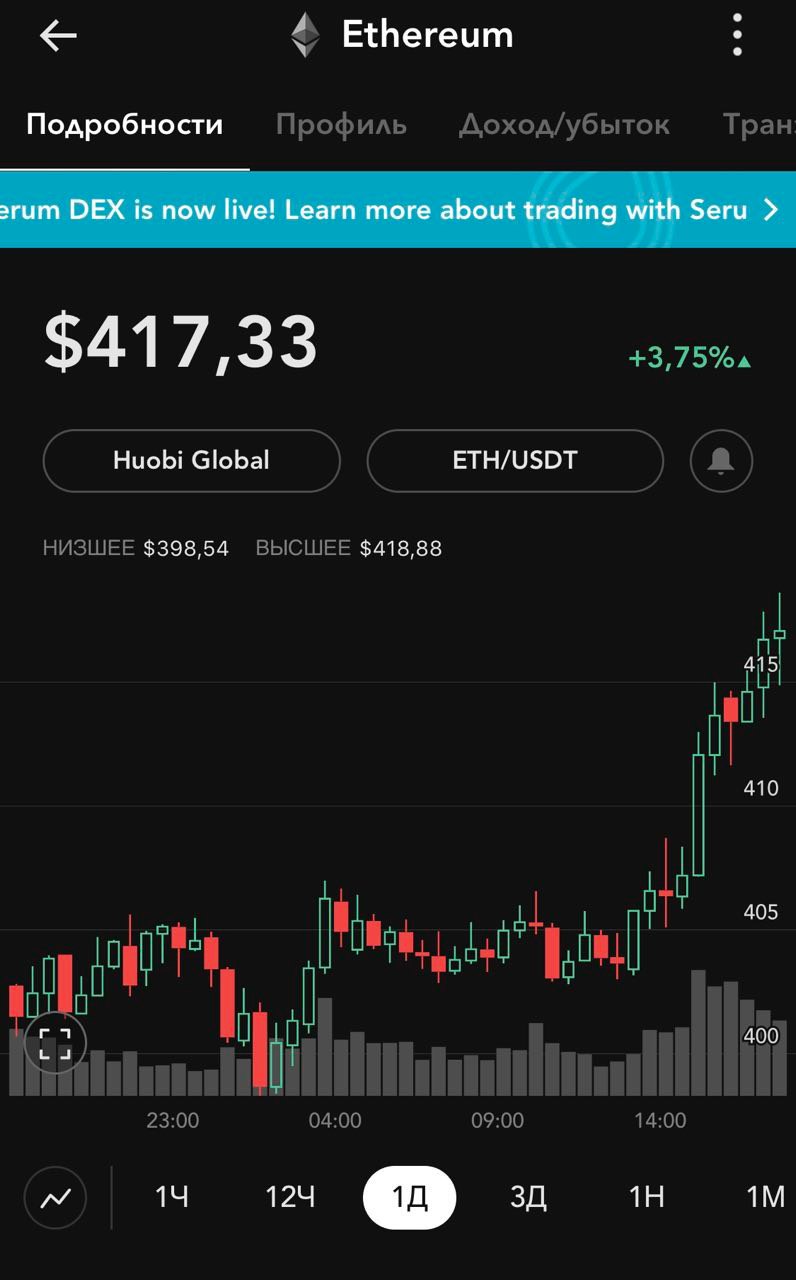Open the Доход/убыток tab
The image size is (796, 1280).
pos(564,125)
